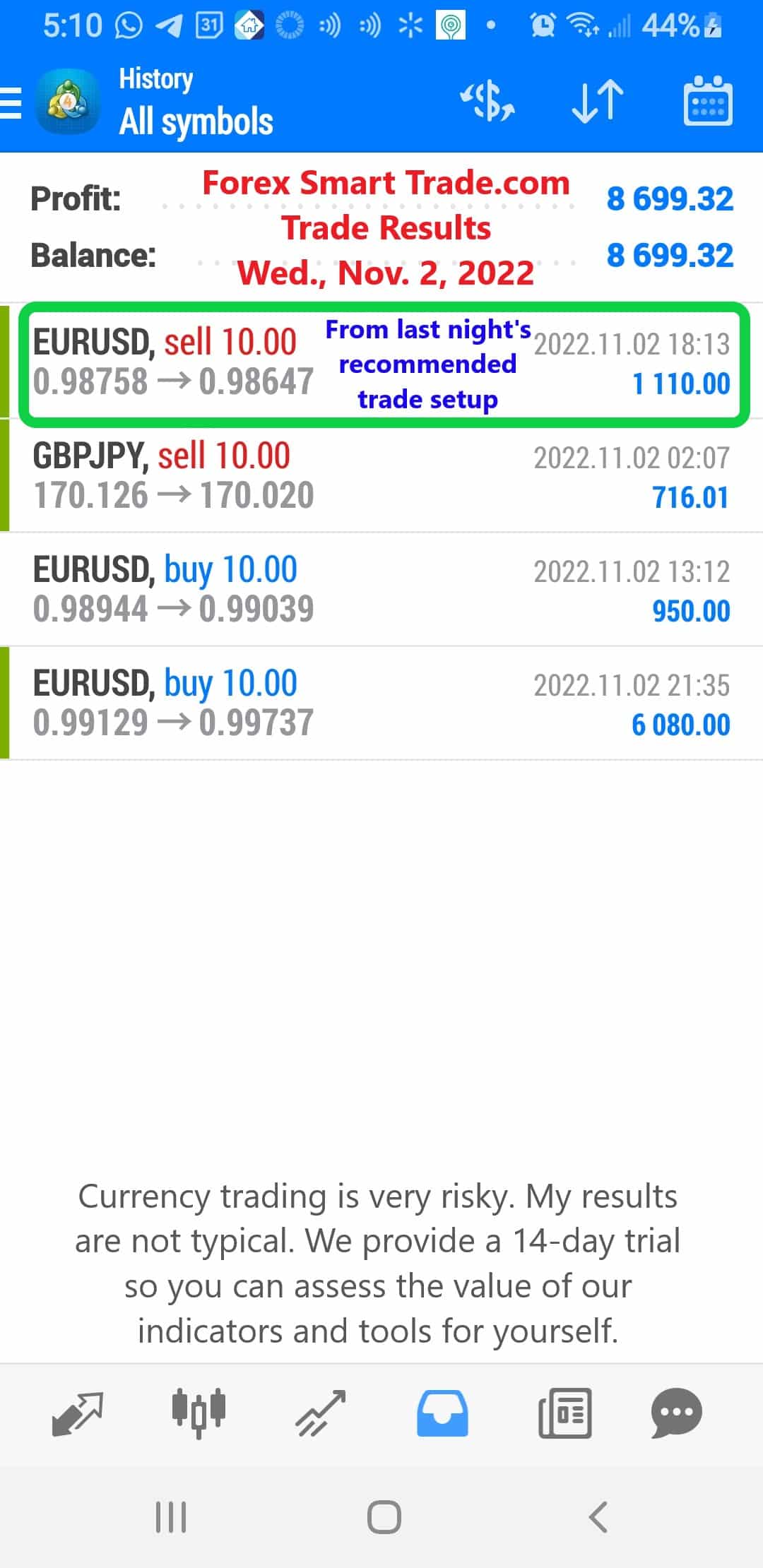Image resolution: width=763 pixels, height=1568 pixels.
Task: Tap the system home button
Action: click(384, 1516)
